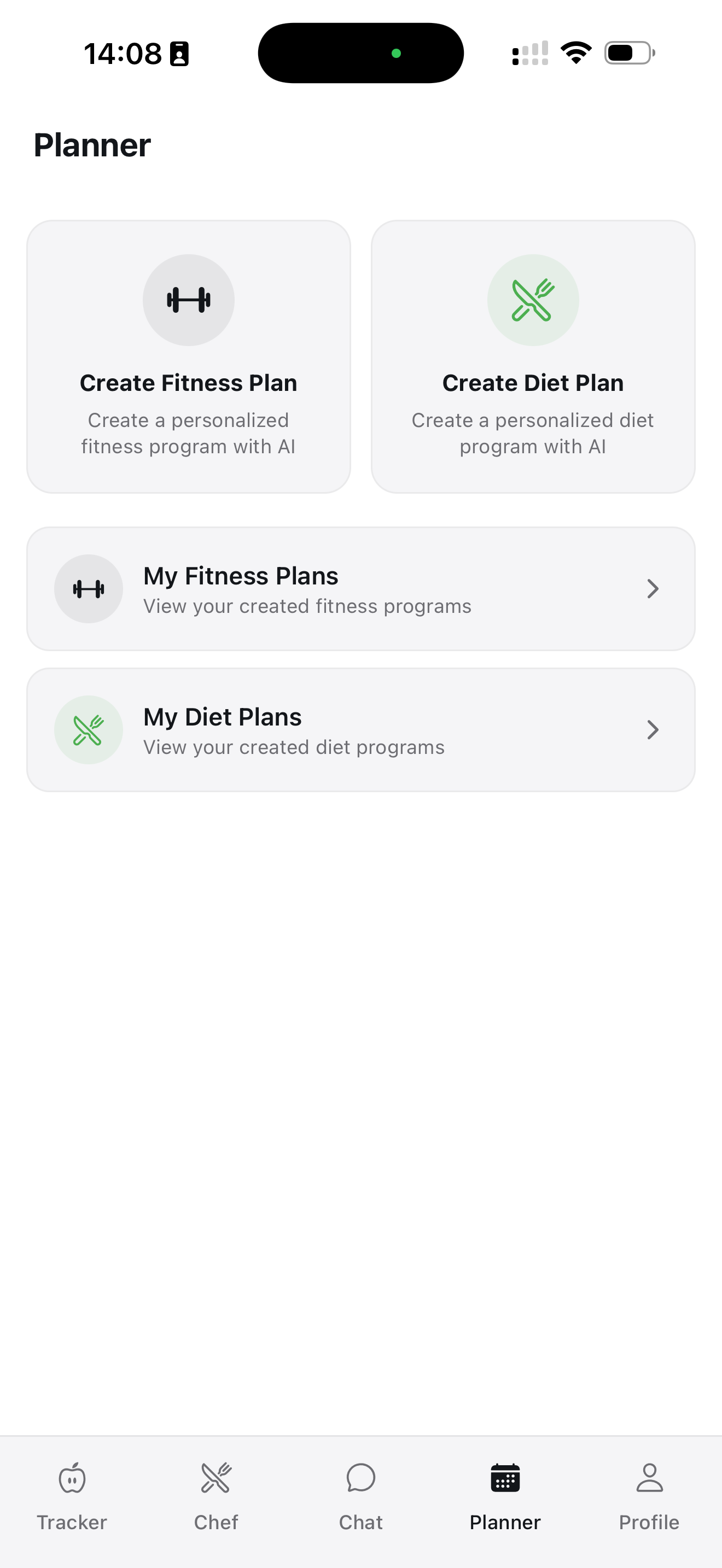This screenshot has width=722, height=1568.
Task: Click the Wi-Fi status icon
Action: (x=575, y=53)
